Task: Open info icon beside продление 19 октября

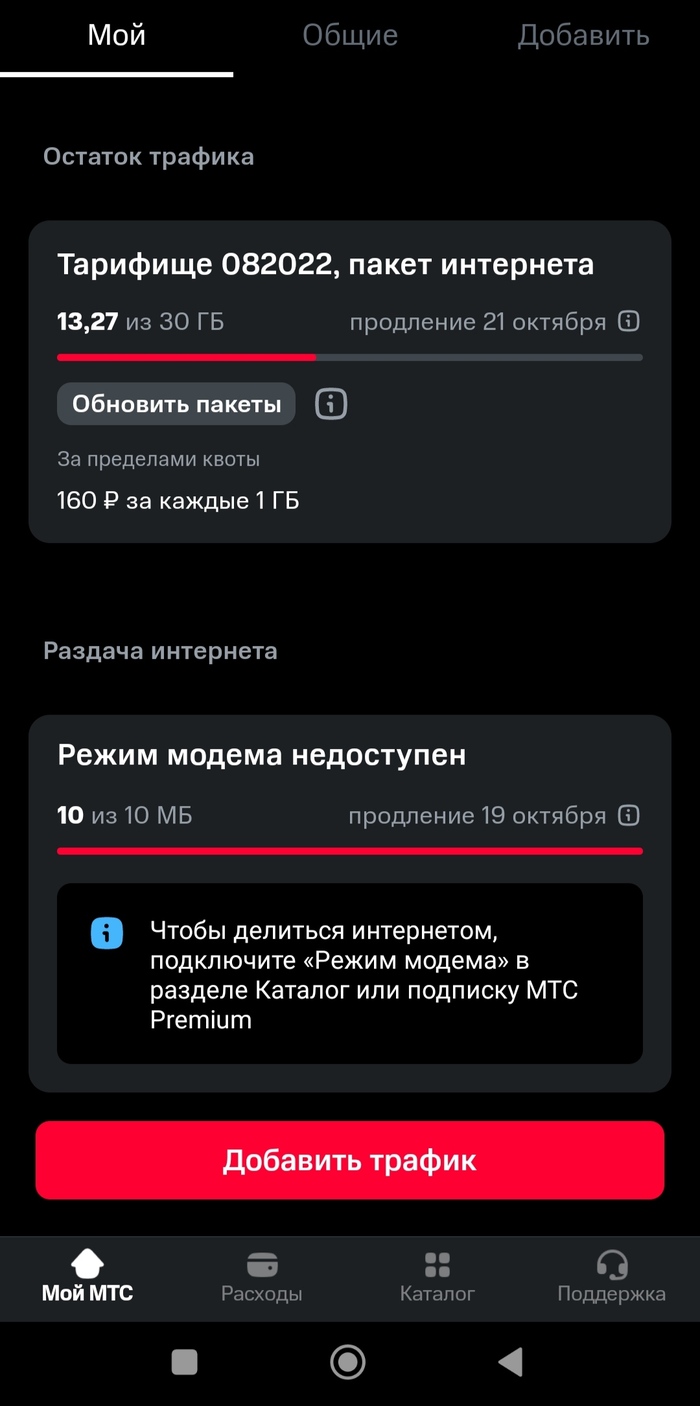Action: pyautogui.click(x=628, y=815)
